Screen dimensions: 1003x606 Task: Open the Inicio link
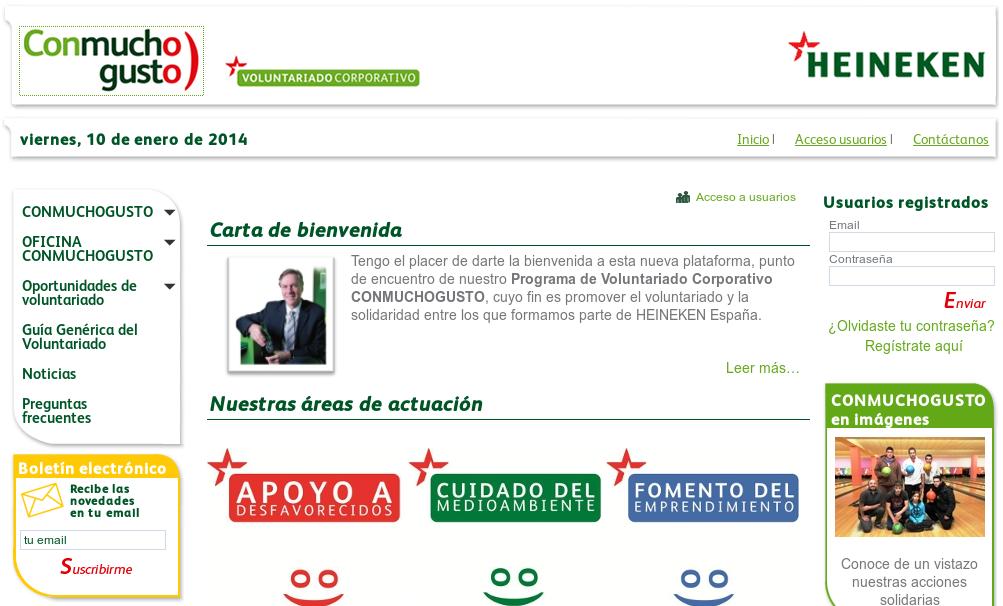click(x=753, y=140)
